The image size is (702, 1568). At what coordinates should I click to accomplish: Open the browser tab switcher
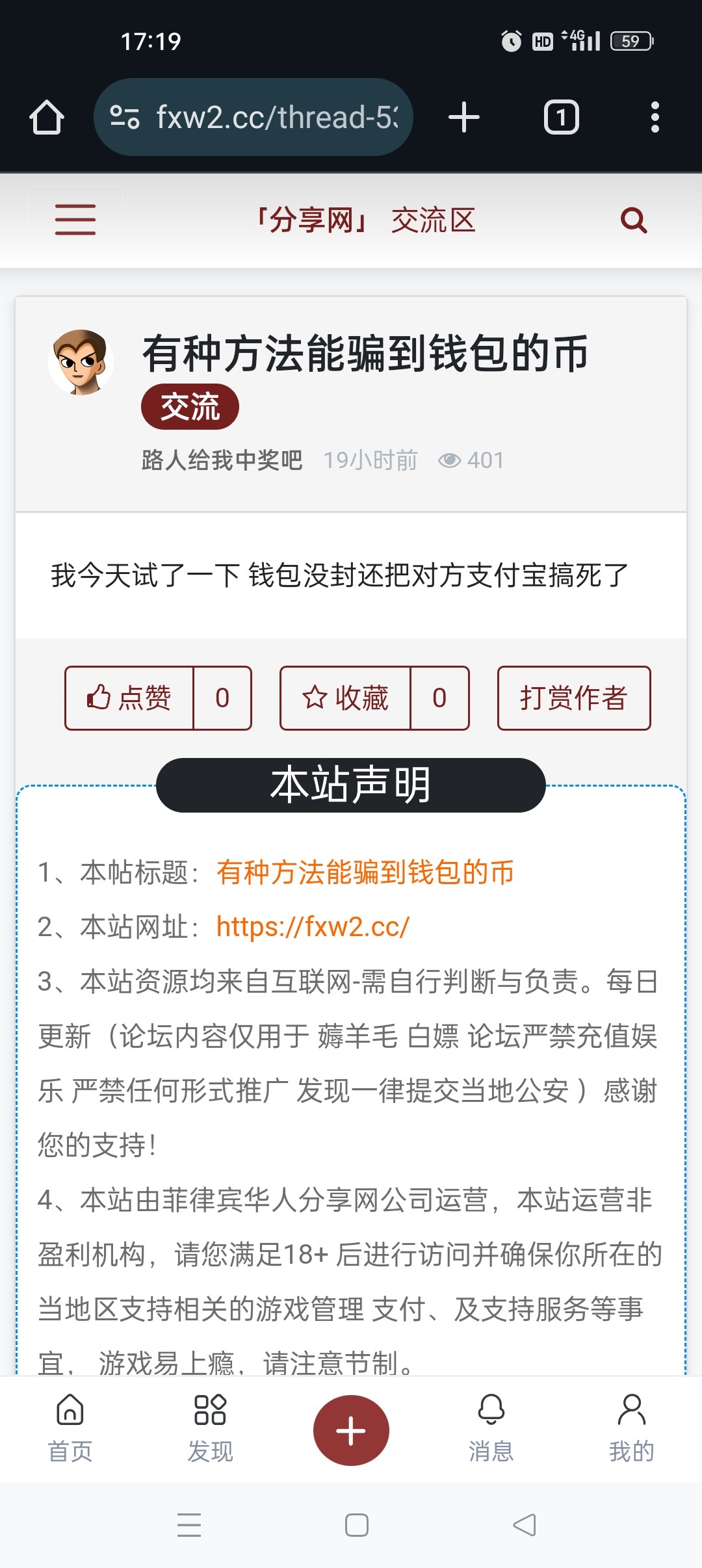click(x=561, y=118)
